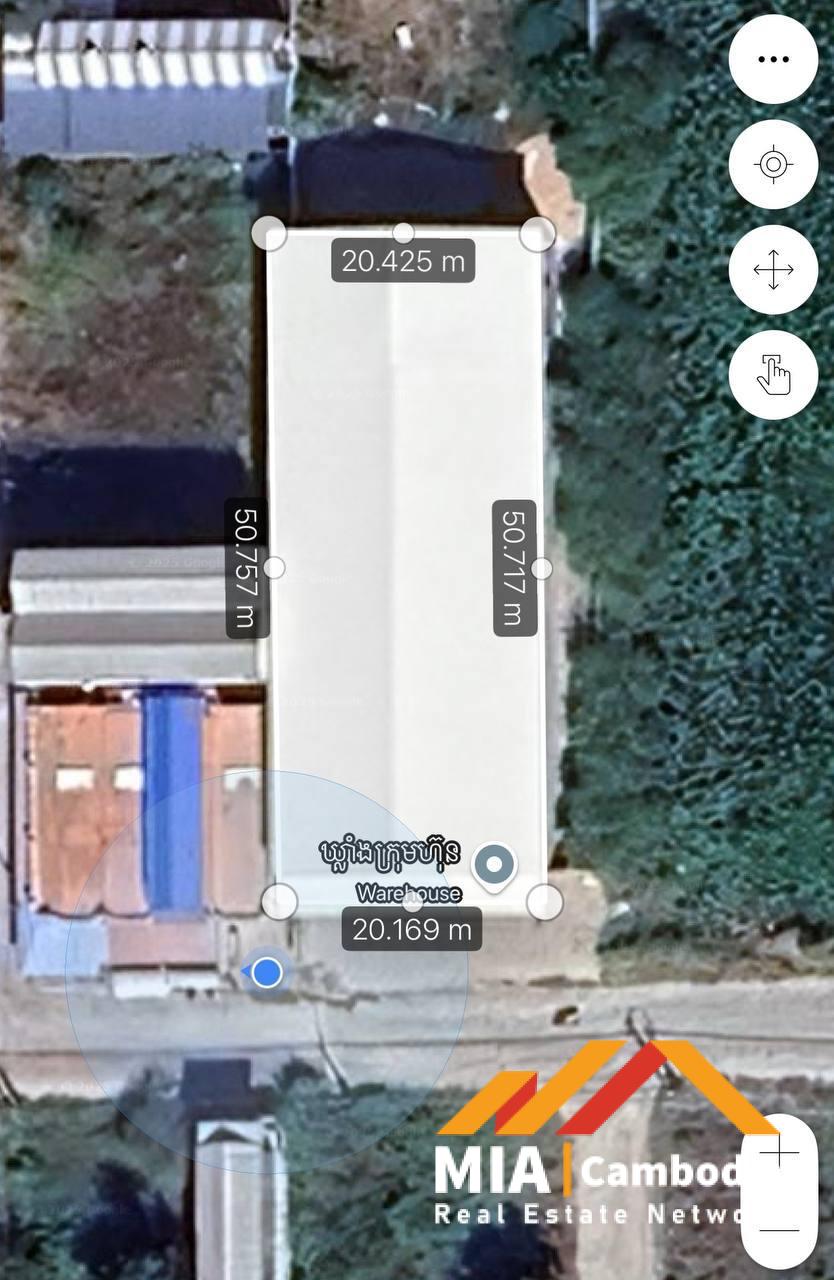The width and height of the screenshot is (834, 1280).
Task: Zoom out with the minus button
Action: pos(779,1232)
